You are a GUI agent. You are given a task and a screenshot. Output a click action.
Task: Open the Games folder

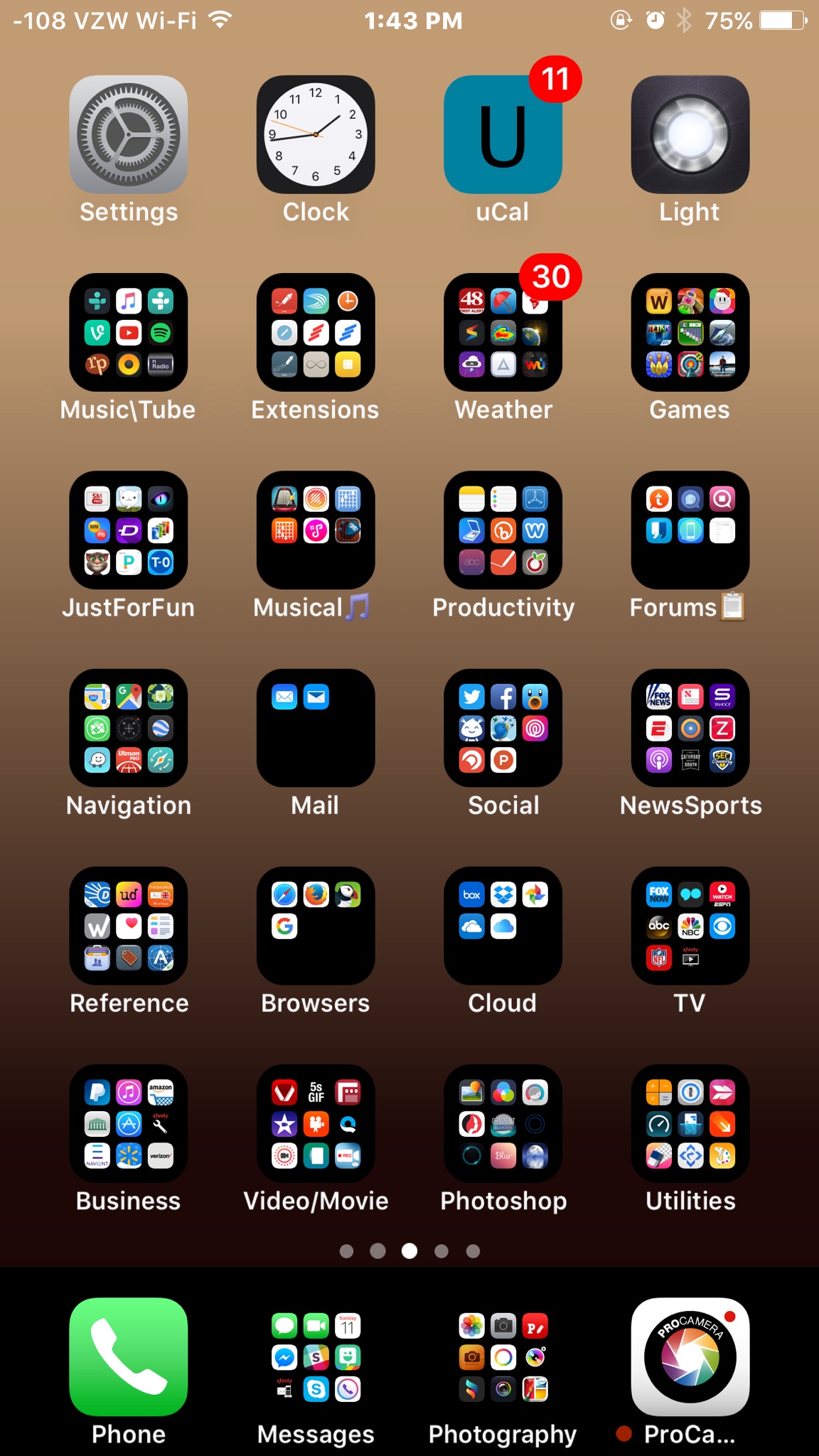690,333
